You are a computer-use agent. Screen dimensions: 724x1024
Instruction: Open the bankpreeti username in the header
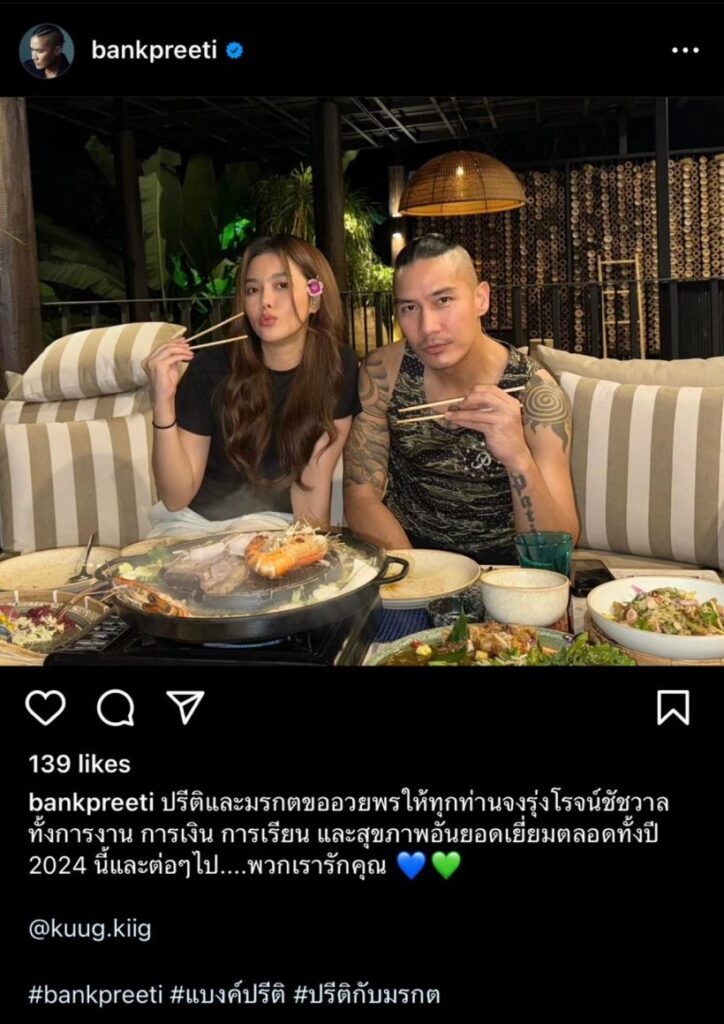tap(154, 51)
